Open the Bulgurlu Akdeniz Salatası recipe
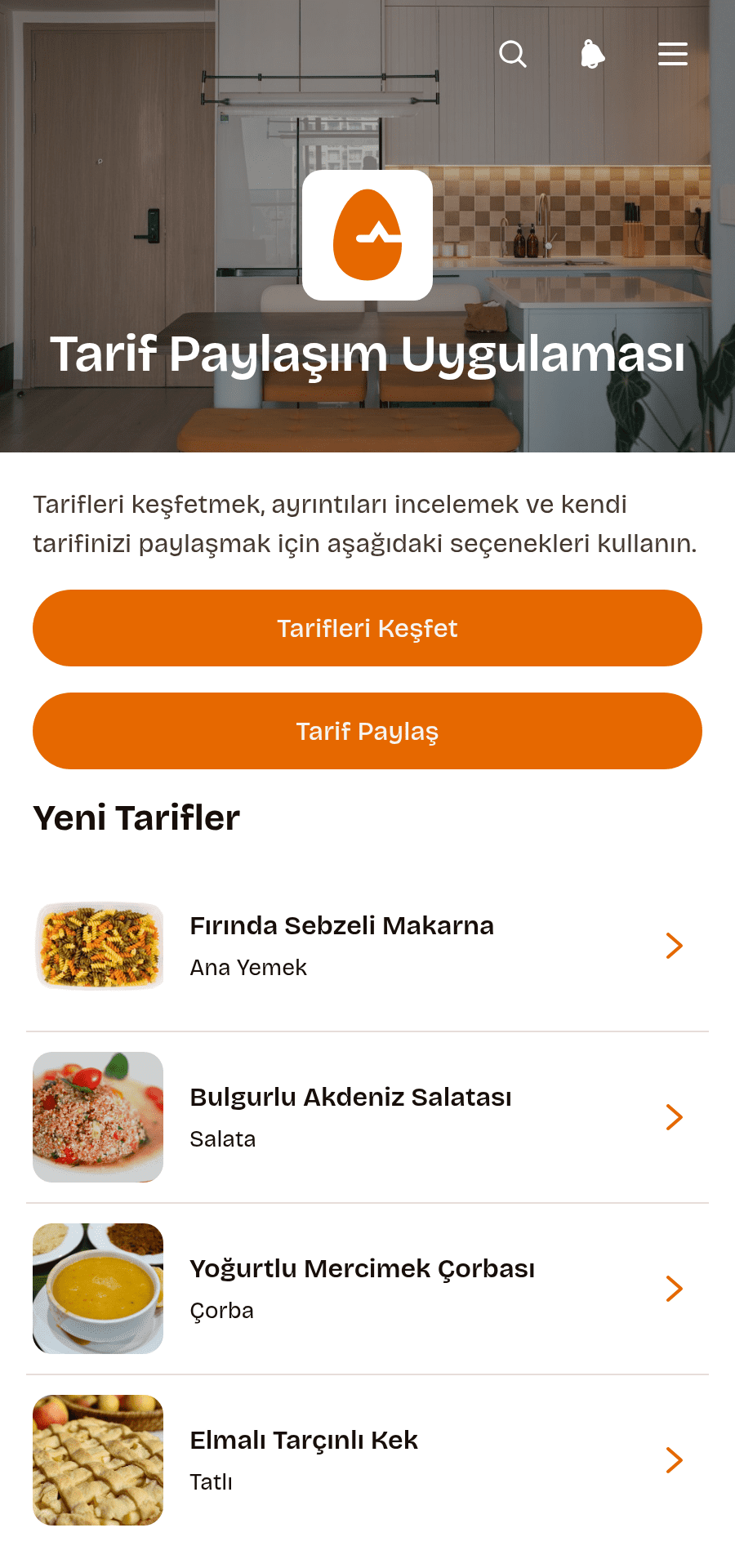Screen dimensions: 735x1568 (x=367, y=1117)
